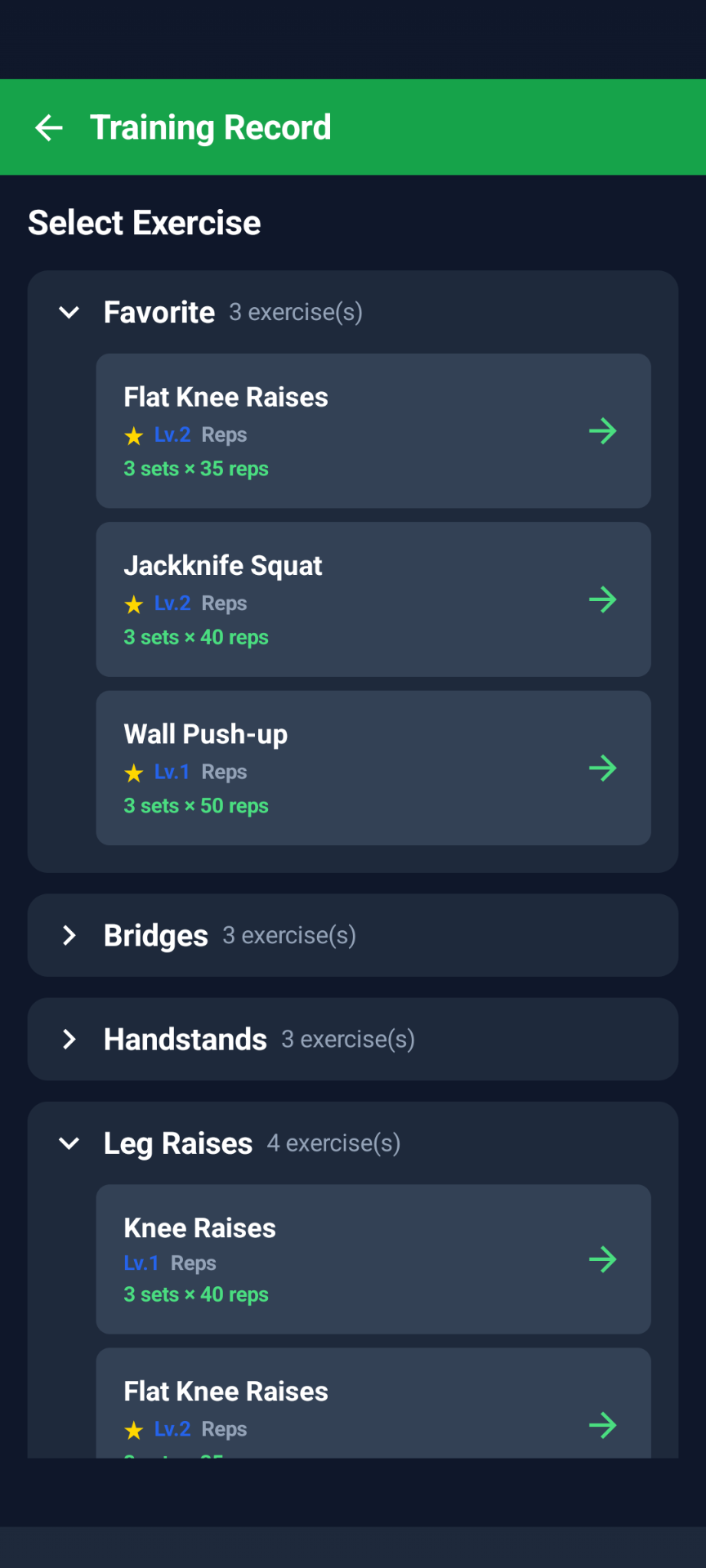Select the Jackknife Squat exercise
Screen dimensions: 706x1568
373,599
